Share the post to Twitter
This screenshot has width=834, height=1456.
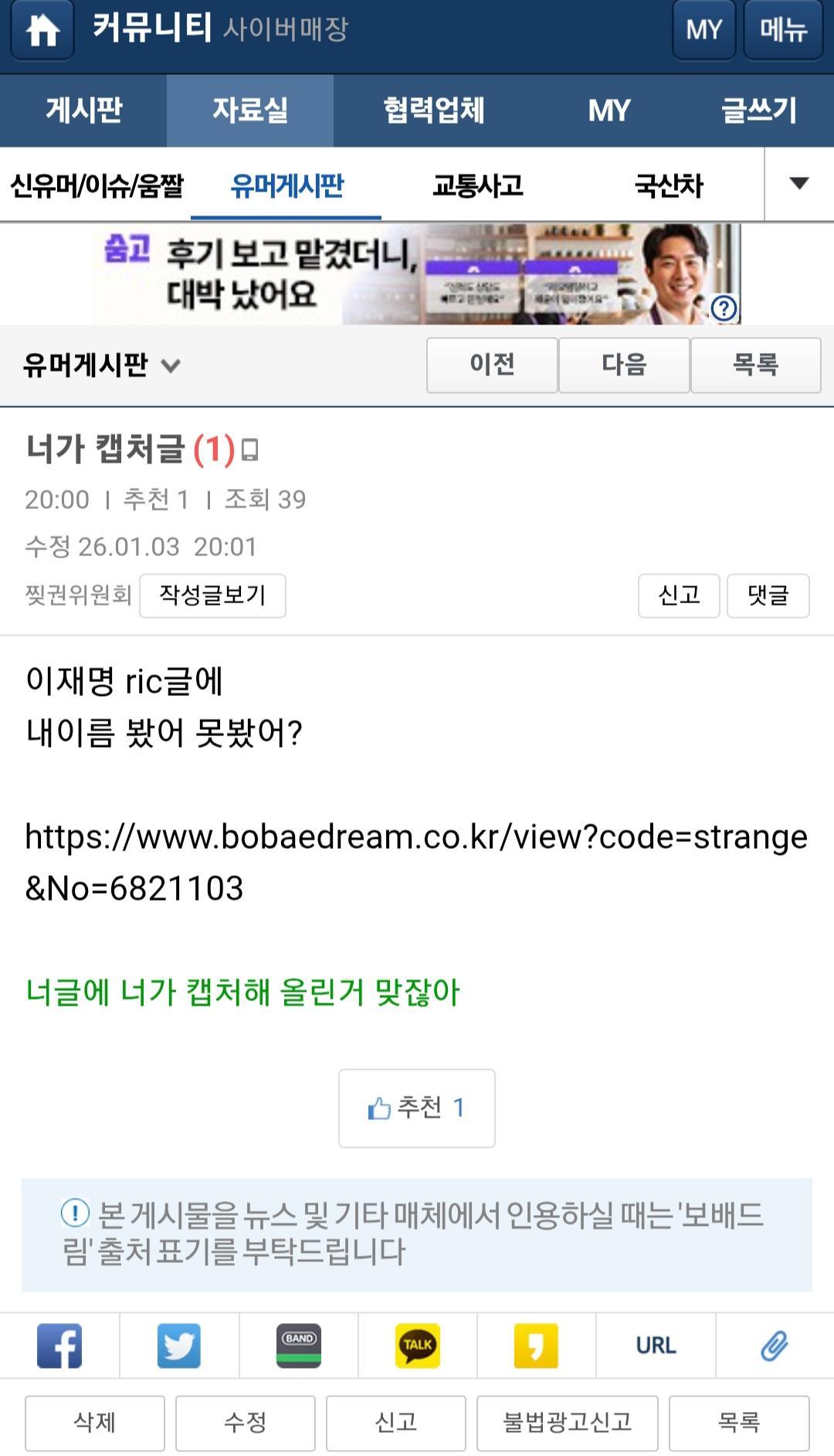click(x=178, y=1346)
